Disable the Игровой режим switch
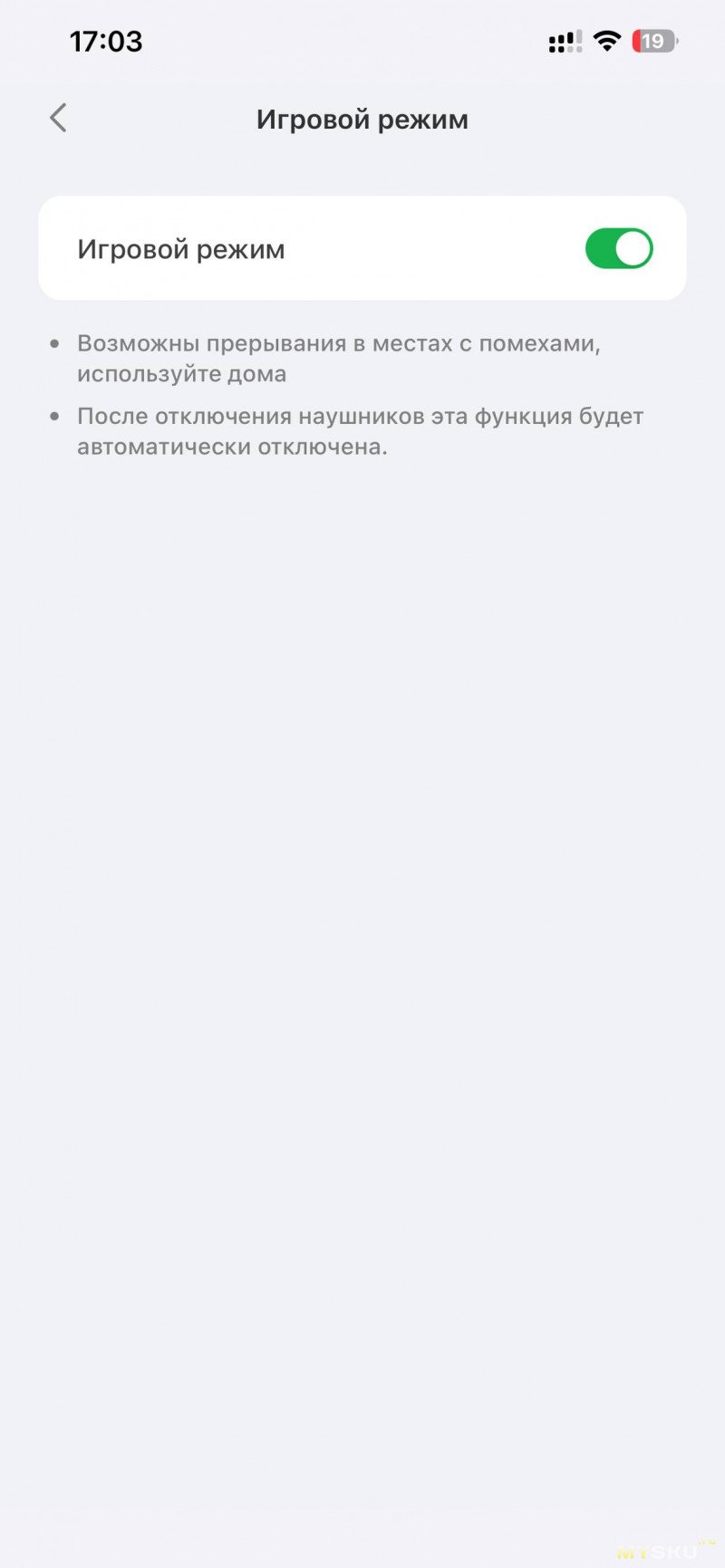Viewport: 725px width, 1568px height. [x=619, y=248]
